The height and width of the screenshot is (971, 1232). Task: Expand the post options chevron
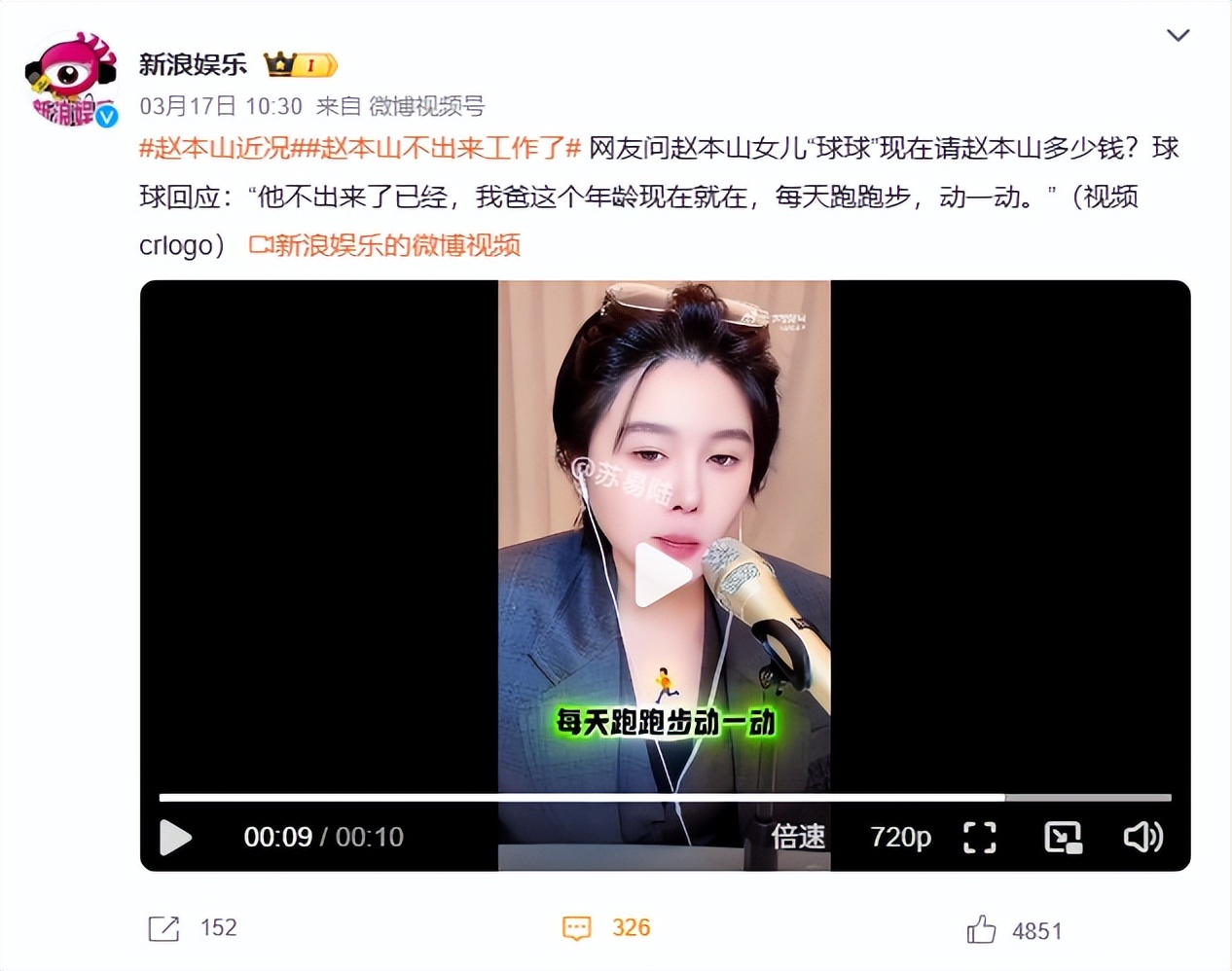tap(1178, 36)
